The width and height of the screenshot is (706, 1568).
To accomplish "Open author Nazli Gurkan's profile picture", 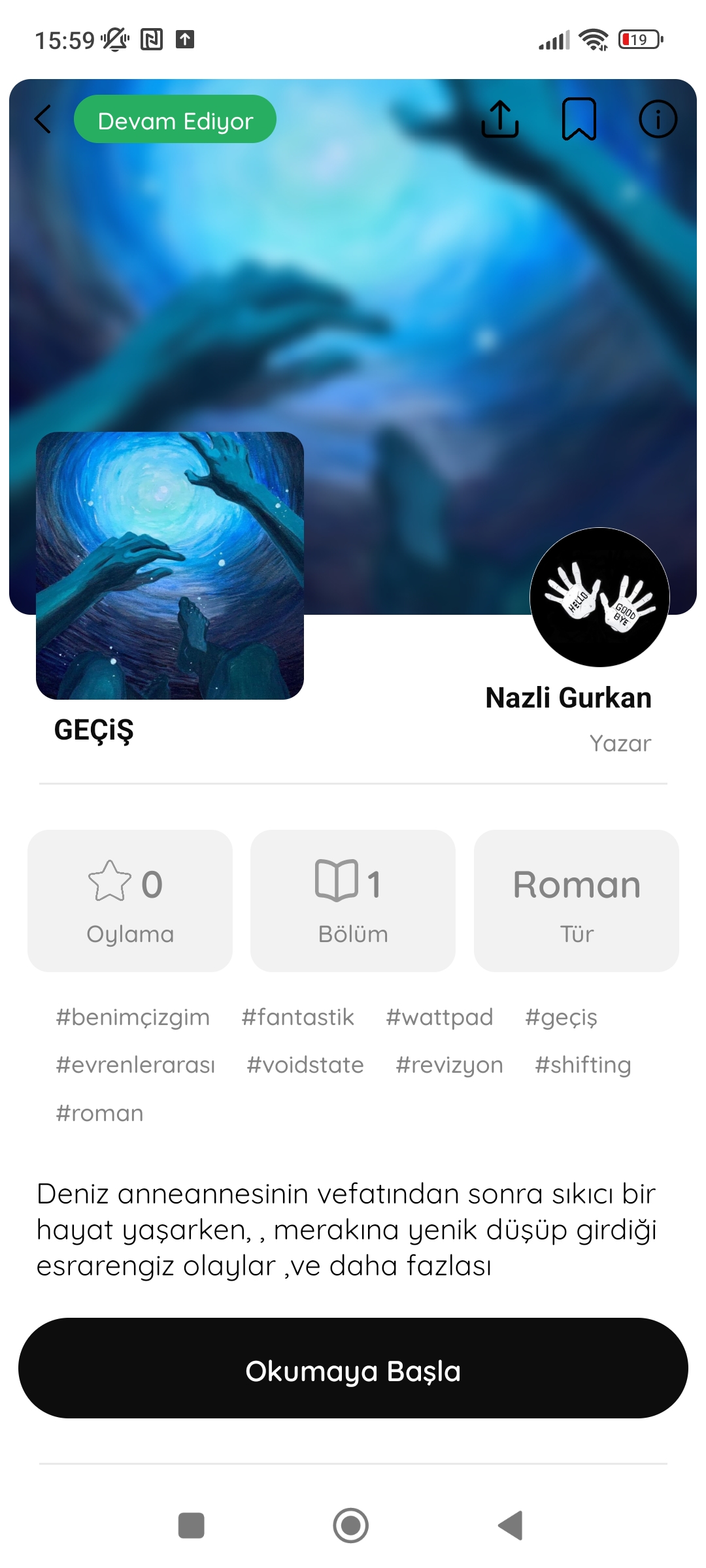I will [599, 597].
